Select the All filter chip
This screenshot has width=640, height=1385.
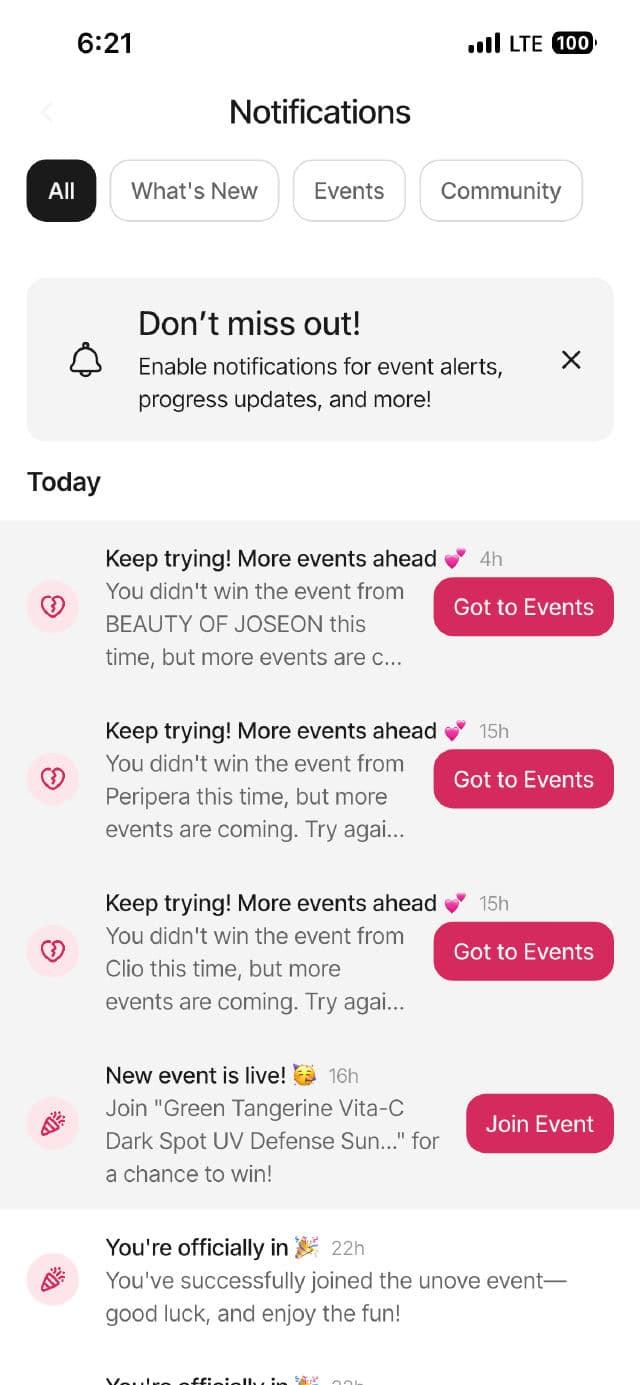(61, 191)
